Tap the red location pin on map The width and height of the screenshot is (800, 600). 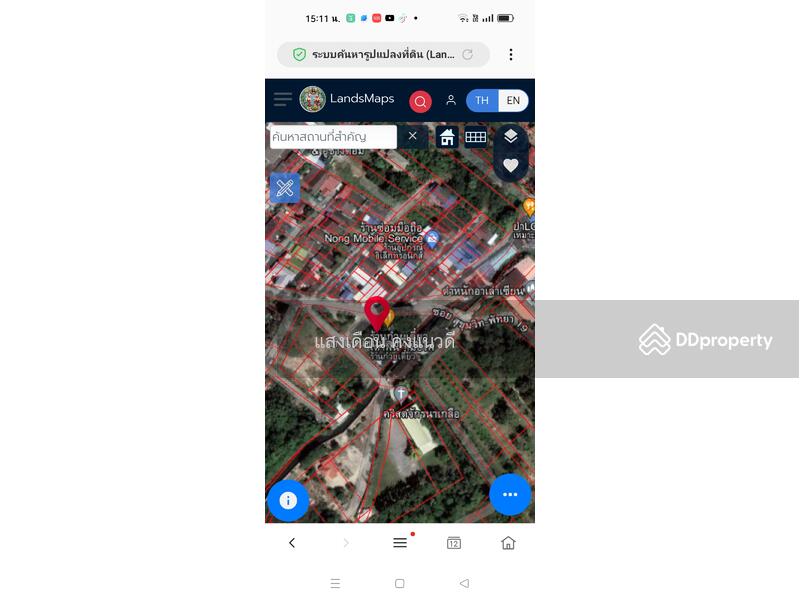tap(377, 311)
